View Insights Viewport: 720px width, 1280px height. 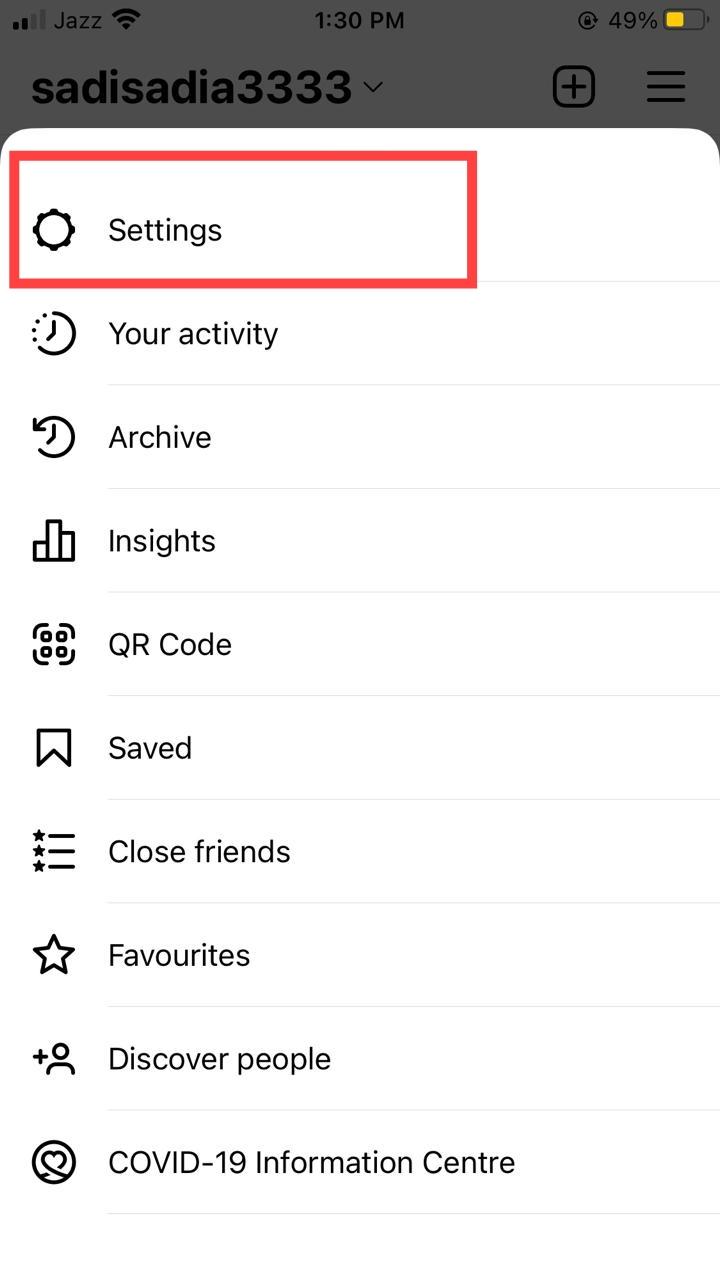(161, 541)
